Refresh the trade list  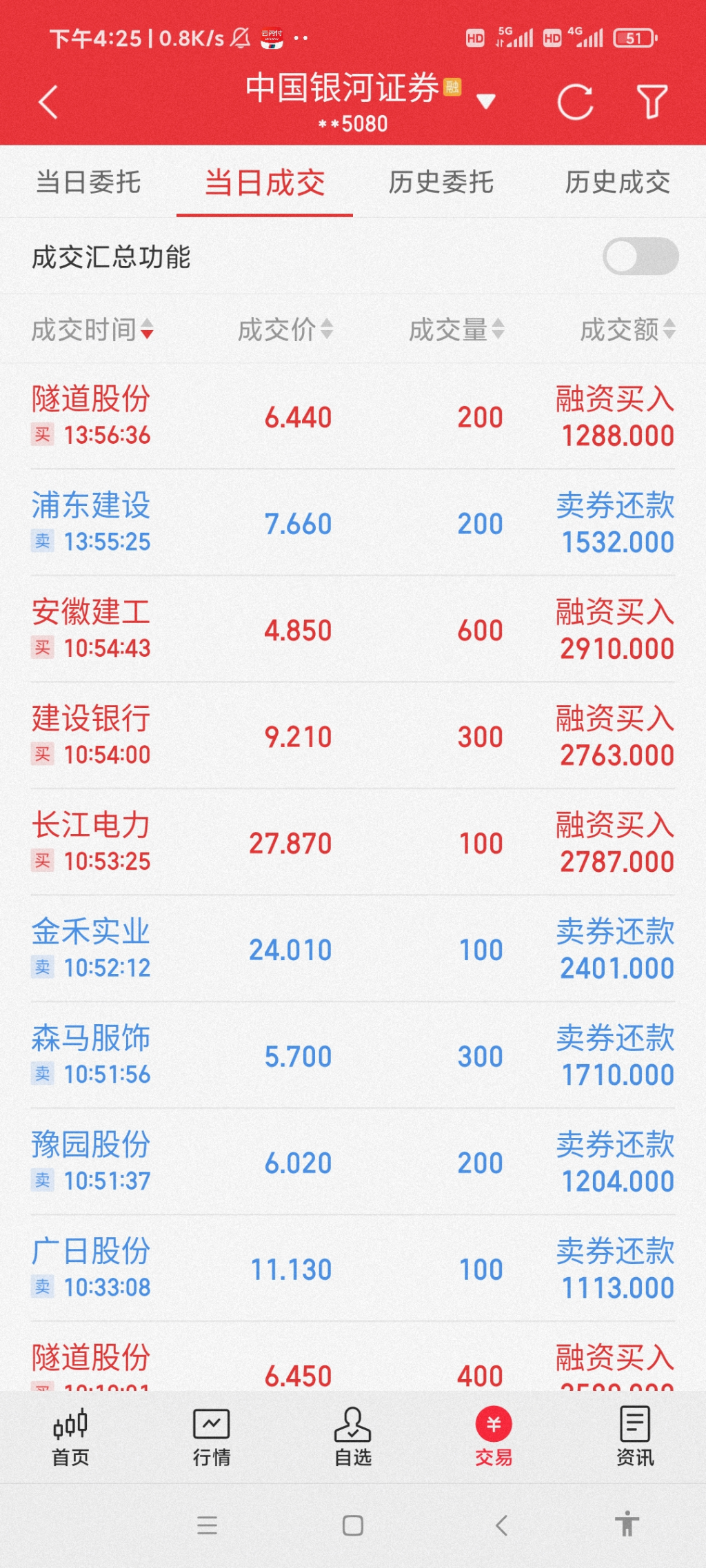(575, 103)
